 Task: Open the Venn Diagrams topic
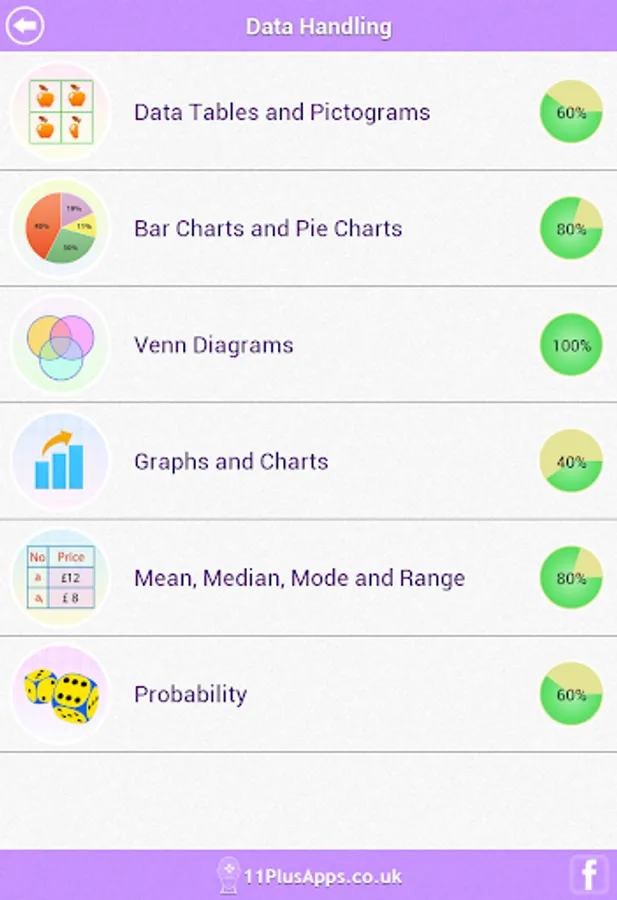[308, 344]
